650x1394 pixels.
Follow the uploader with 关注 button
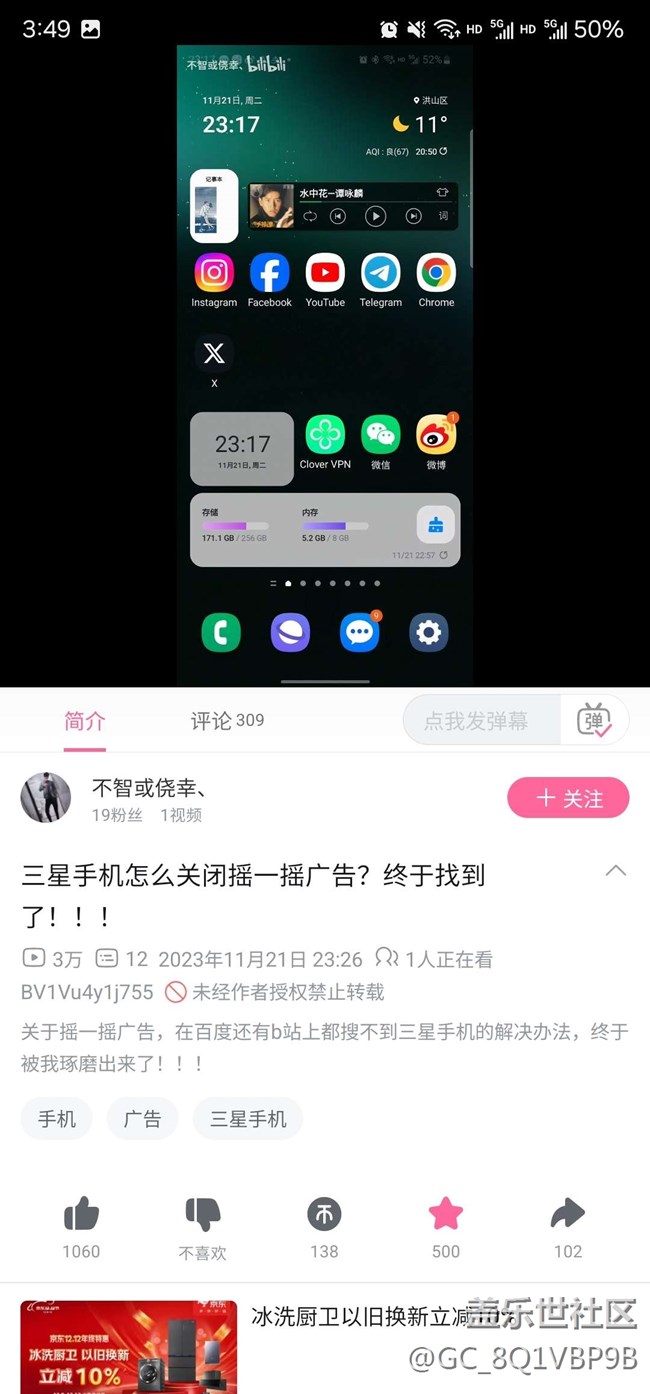pyautogui.click(x=568, y=798)
